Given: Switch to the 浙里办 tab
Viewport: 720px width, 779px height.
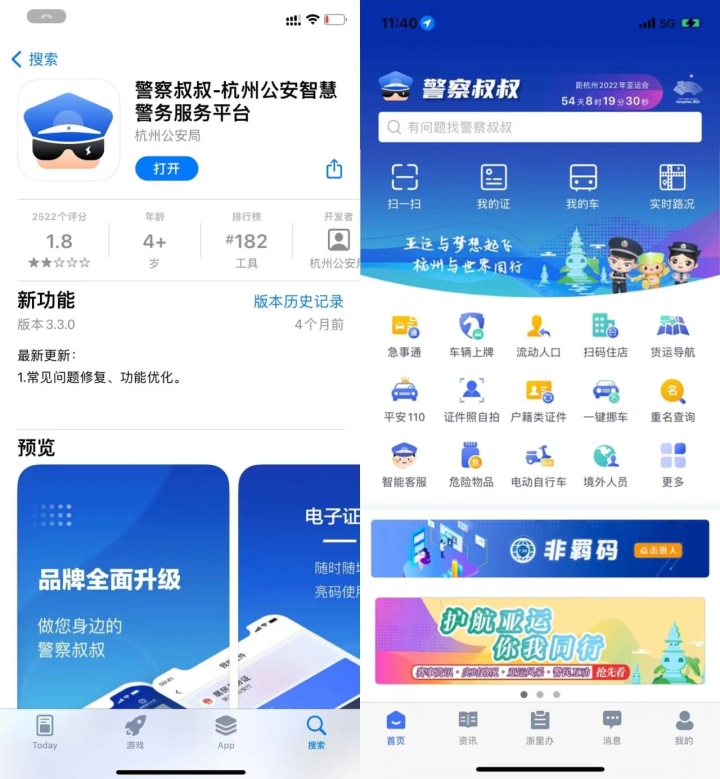Looking at the screenshot, I should [x=539, y=728].
